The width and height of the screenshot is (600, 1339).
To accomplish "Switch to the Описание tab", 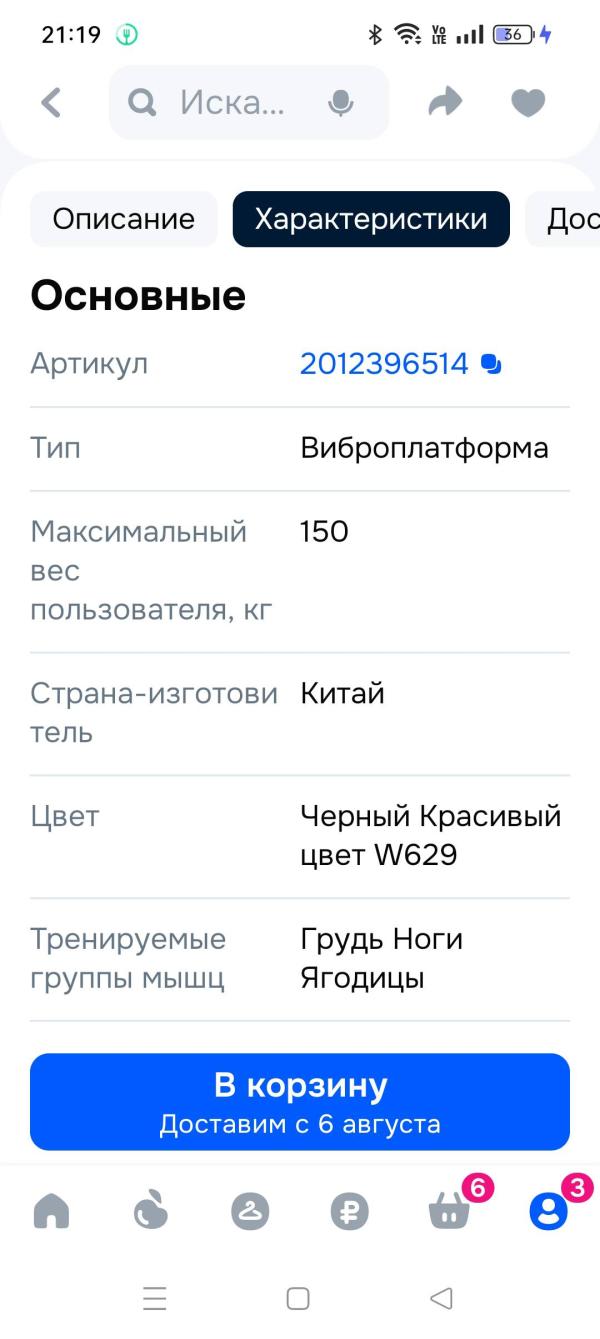I will tap(124, 219).
